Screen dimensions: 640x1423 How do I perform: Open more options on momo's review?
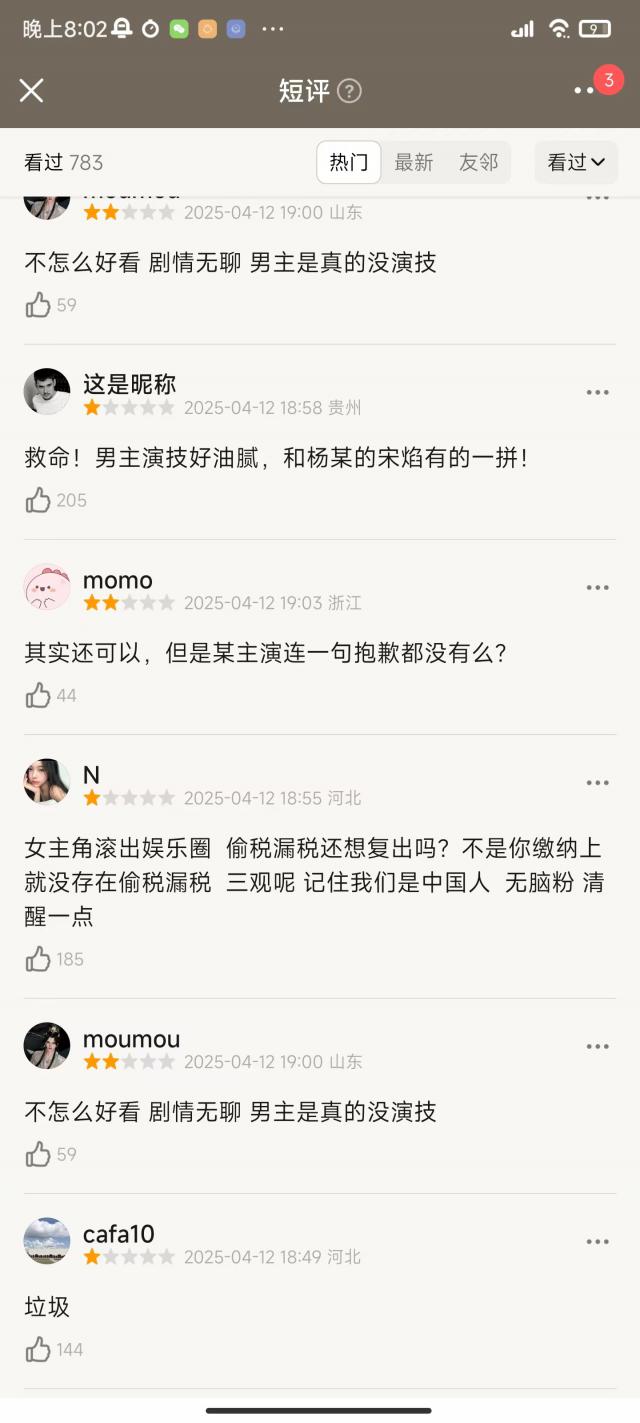coord(597,587)
